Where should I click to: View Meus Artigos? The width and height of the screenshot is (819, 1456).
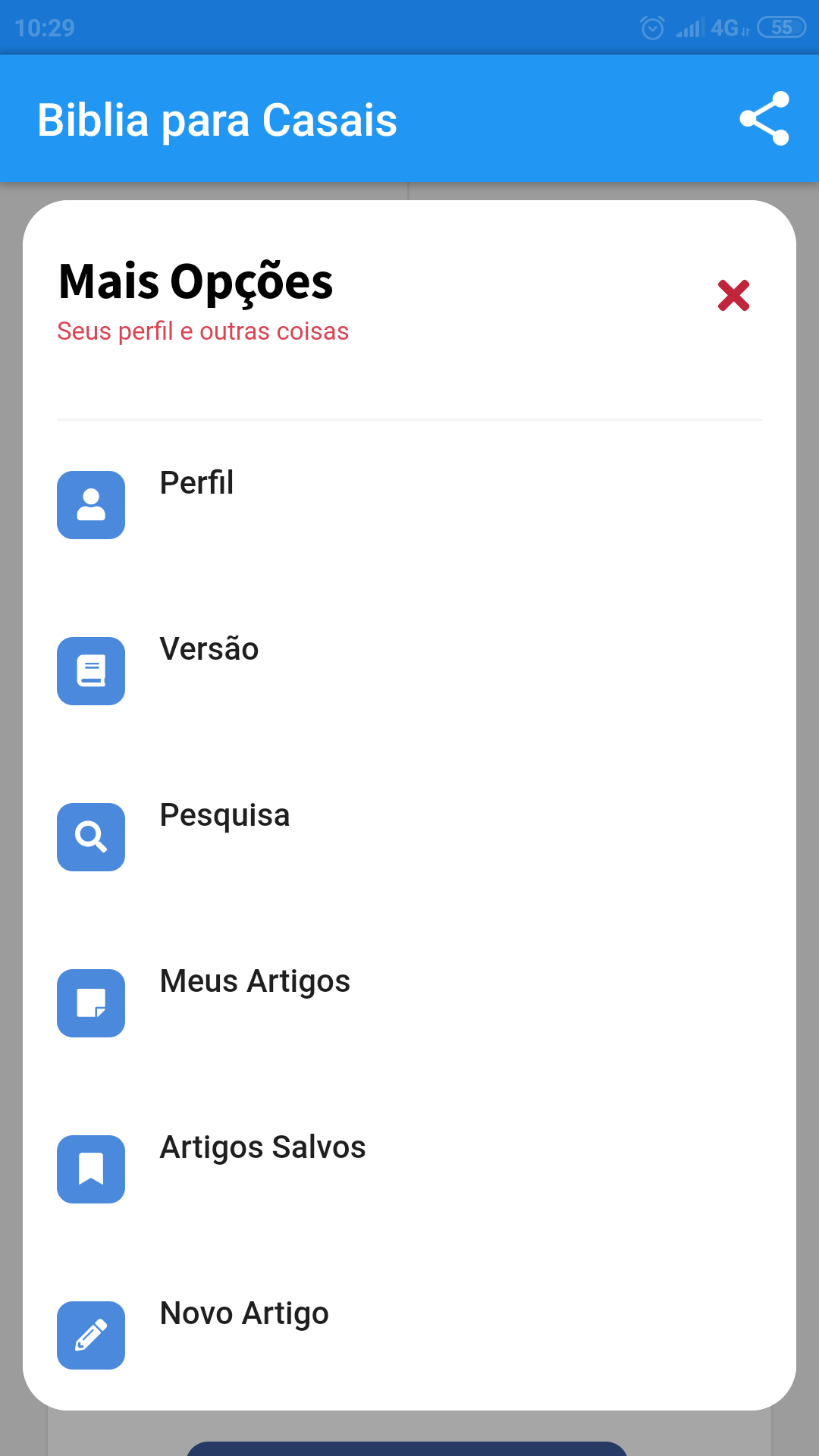click(x=409, y=1003)
